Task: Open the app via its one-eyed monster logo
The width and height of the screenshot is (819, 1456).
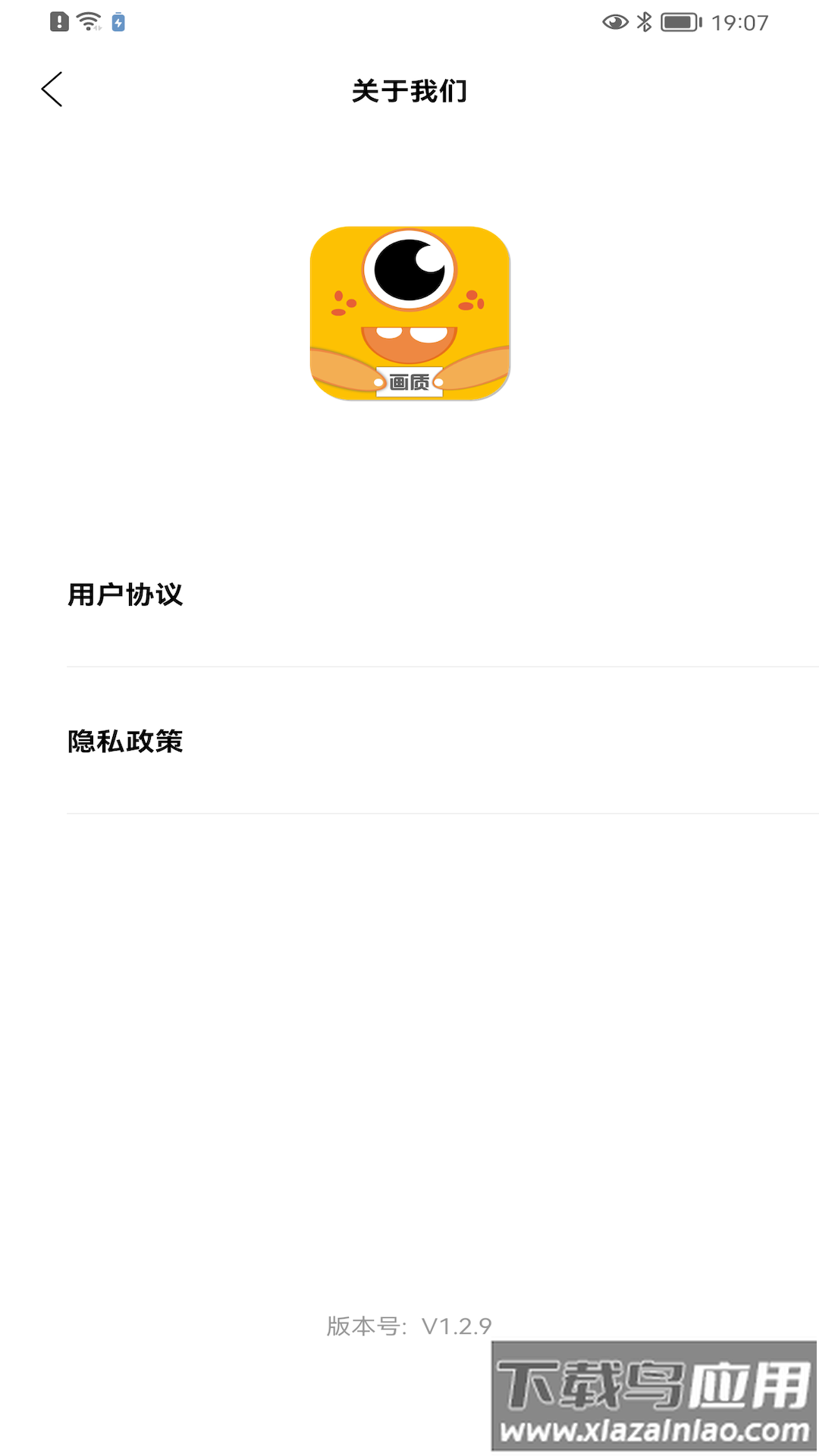Action: [x=409, y=311]
